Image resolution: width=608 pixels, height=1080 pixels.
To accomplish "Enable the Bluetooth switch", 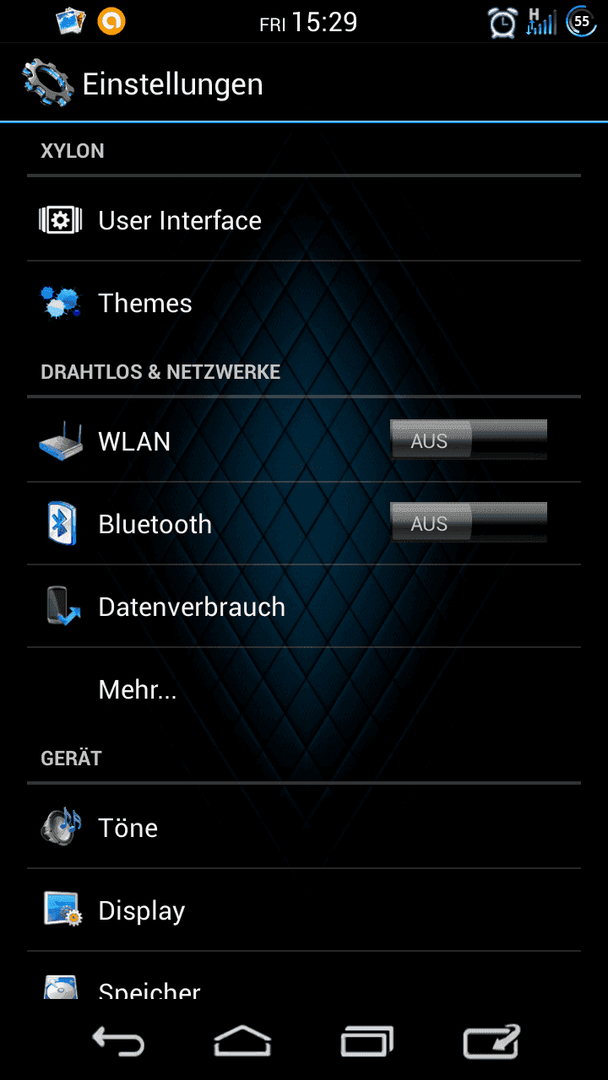I will (x=468, y=522).
